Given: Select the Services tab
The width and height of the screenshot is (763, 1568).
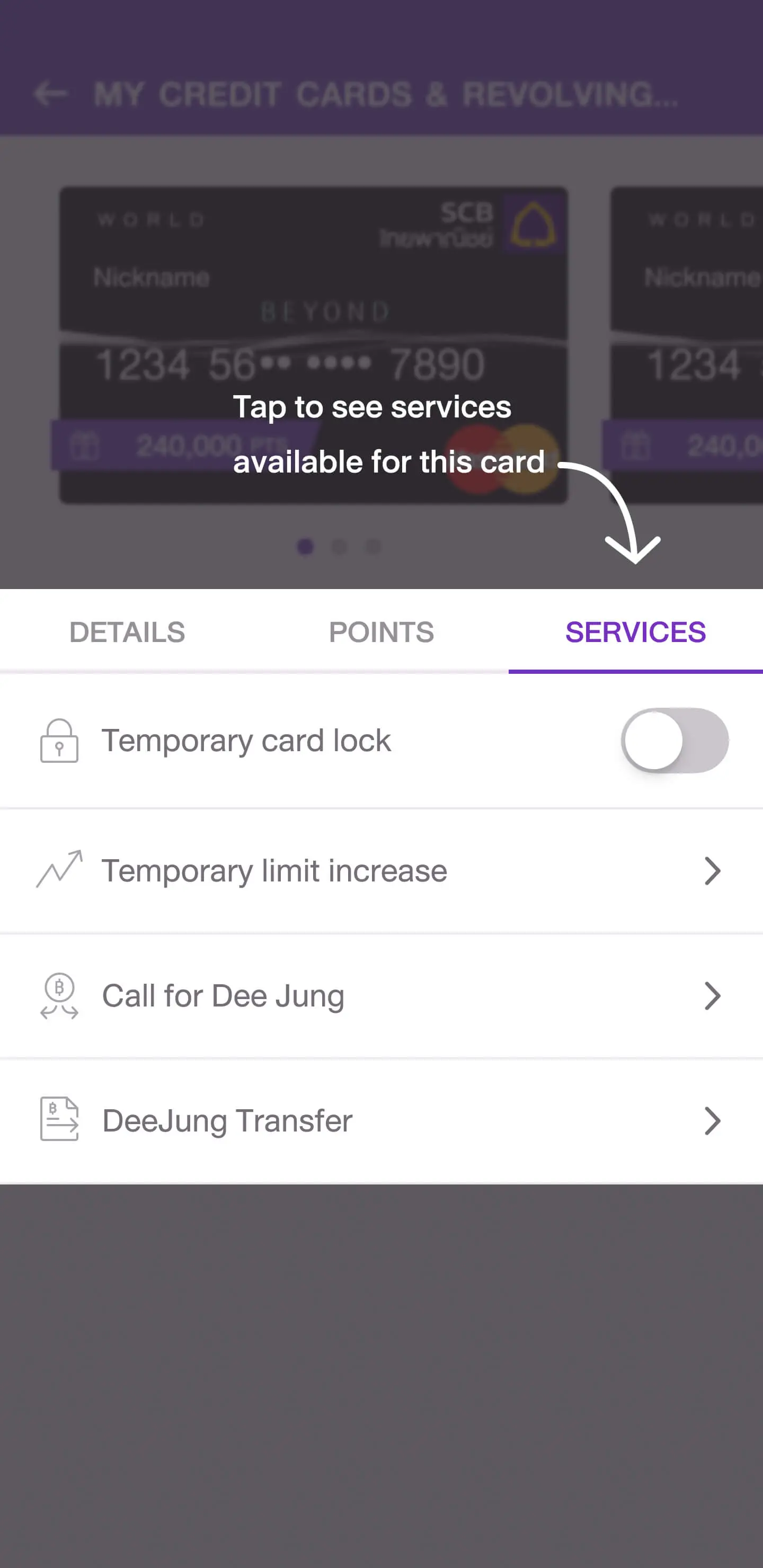Looking at the screenshot, I should click(635, 632).
